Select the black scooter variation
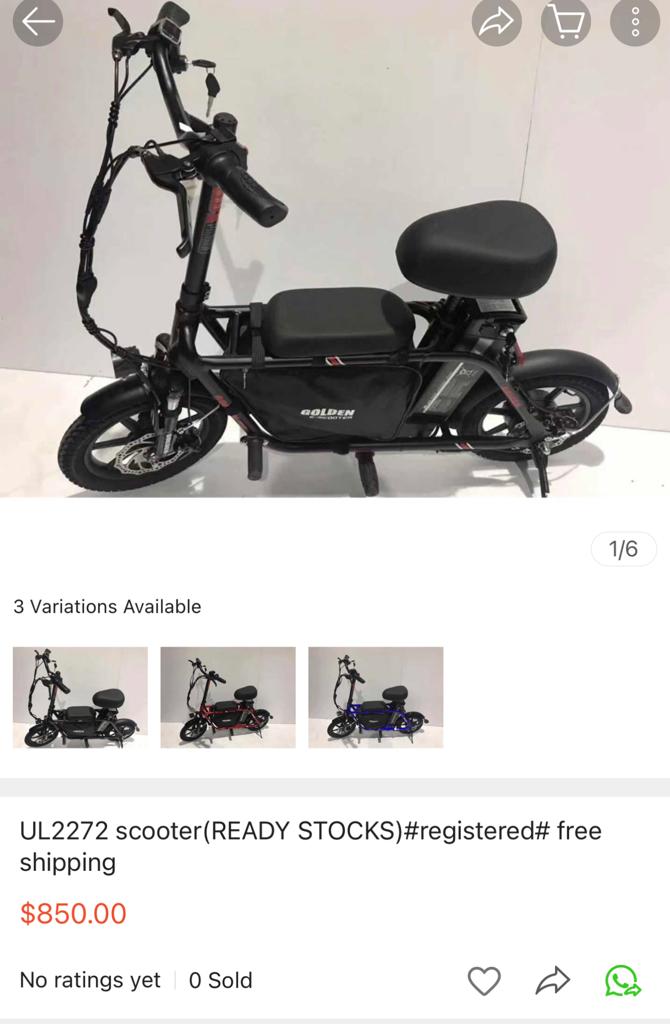The height and width of the screenshot is (1024, 670). pos(80,697)
